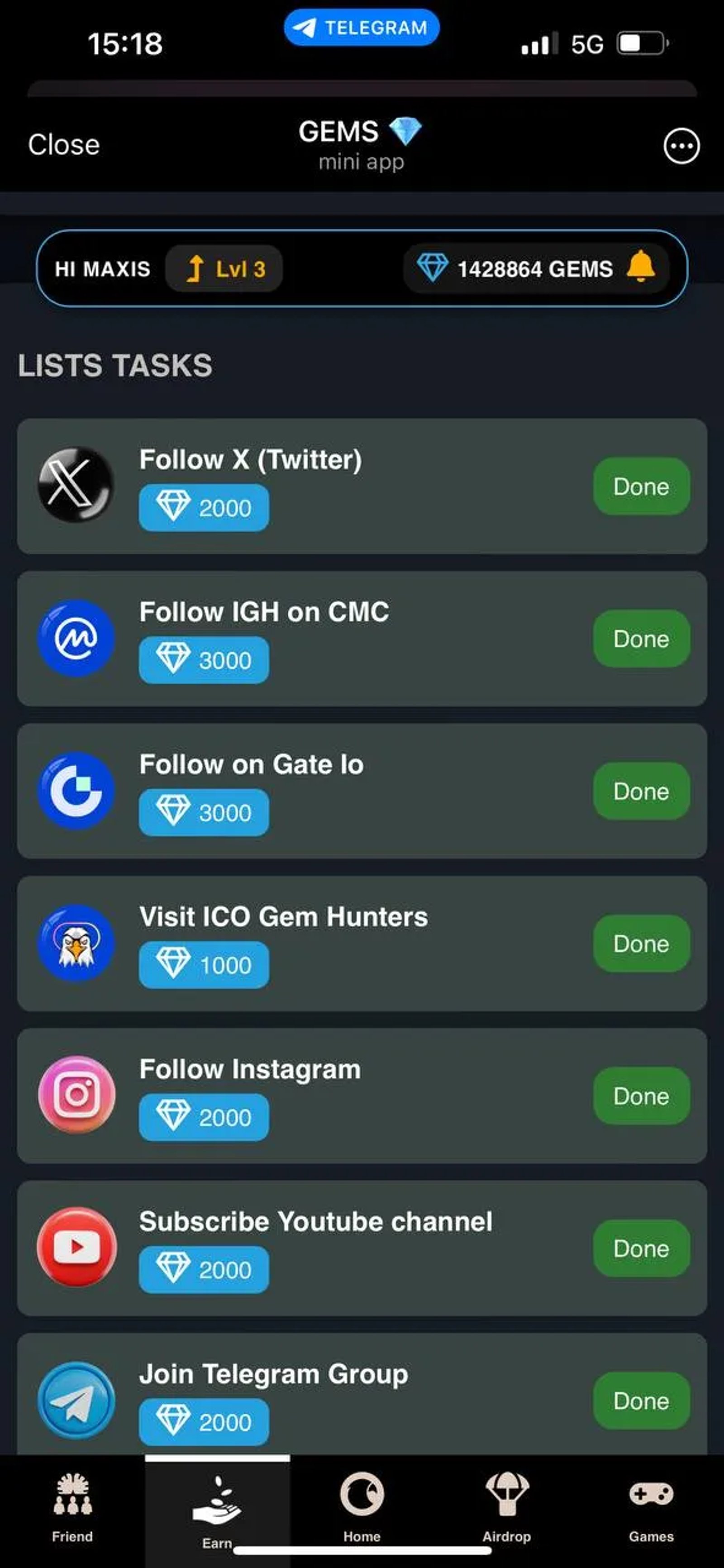This screenshot has width=724, height=1568.
Task: Click the Lvl 3 level badge
Action: click(224, 268)
